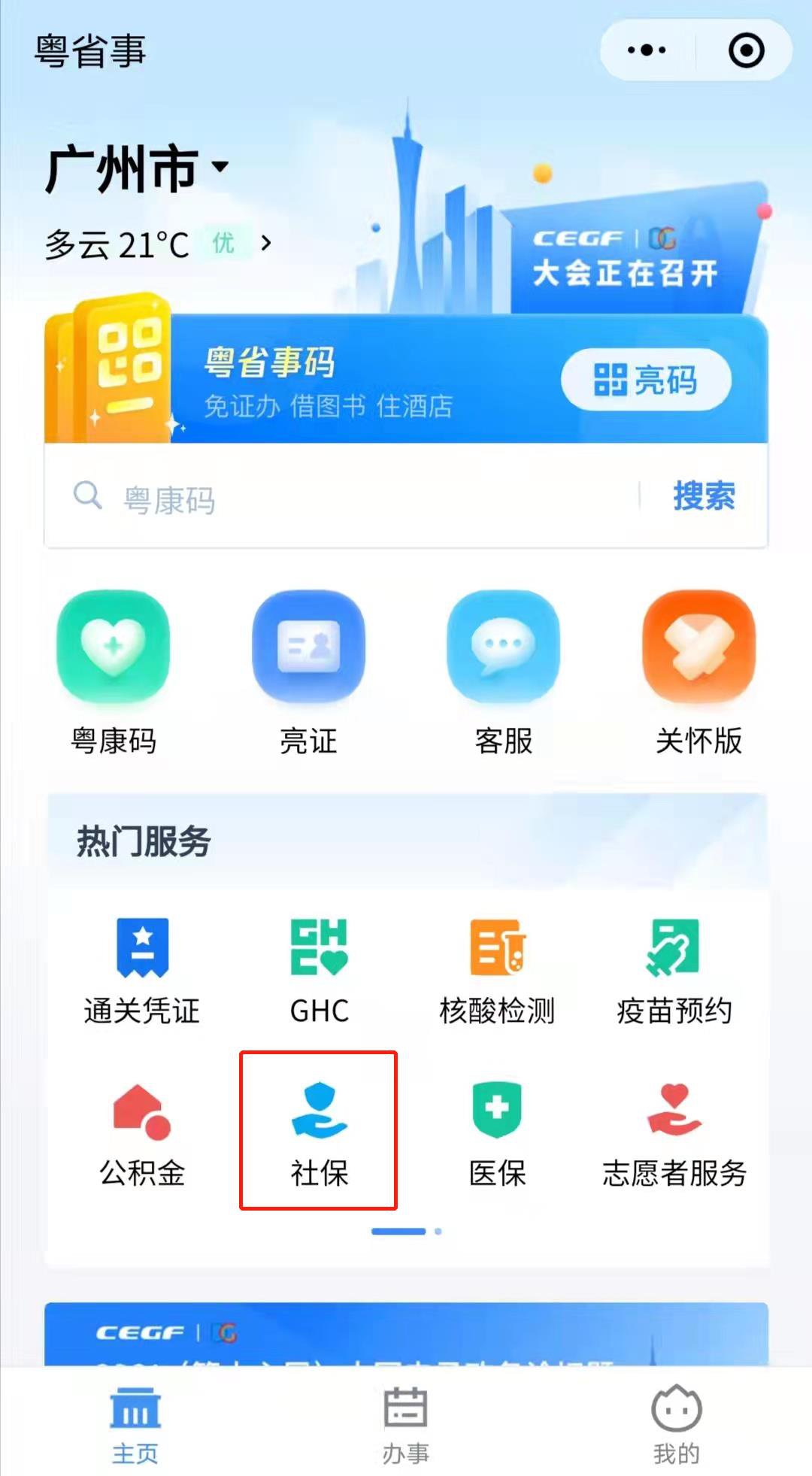Screen dimensions: 812x1476
Task: Tap the 搜索 button
Action: click(704, 496)
